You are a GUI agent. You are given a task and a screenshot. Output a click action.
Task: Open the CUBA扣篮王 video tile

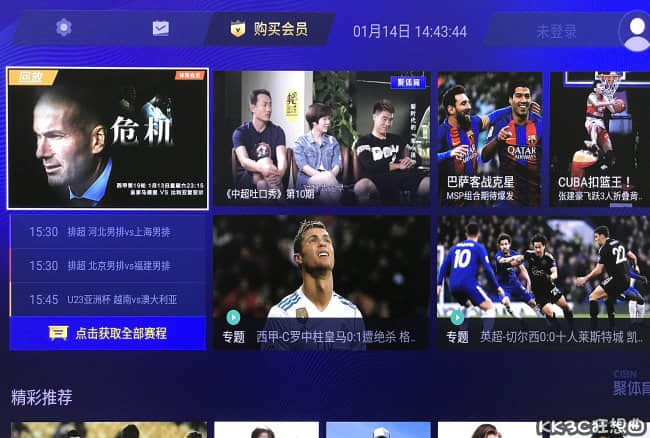pyautogui.click(x=598, y=138)
